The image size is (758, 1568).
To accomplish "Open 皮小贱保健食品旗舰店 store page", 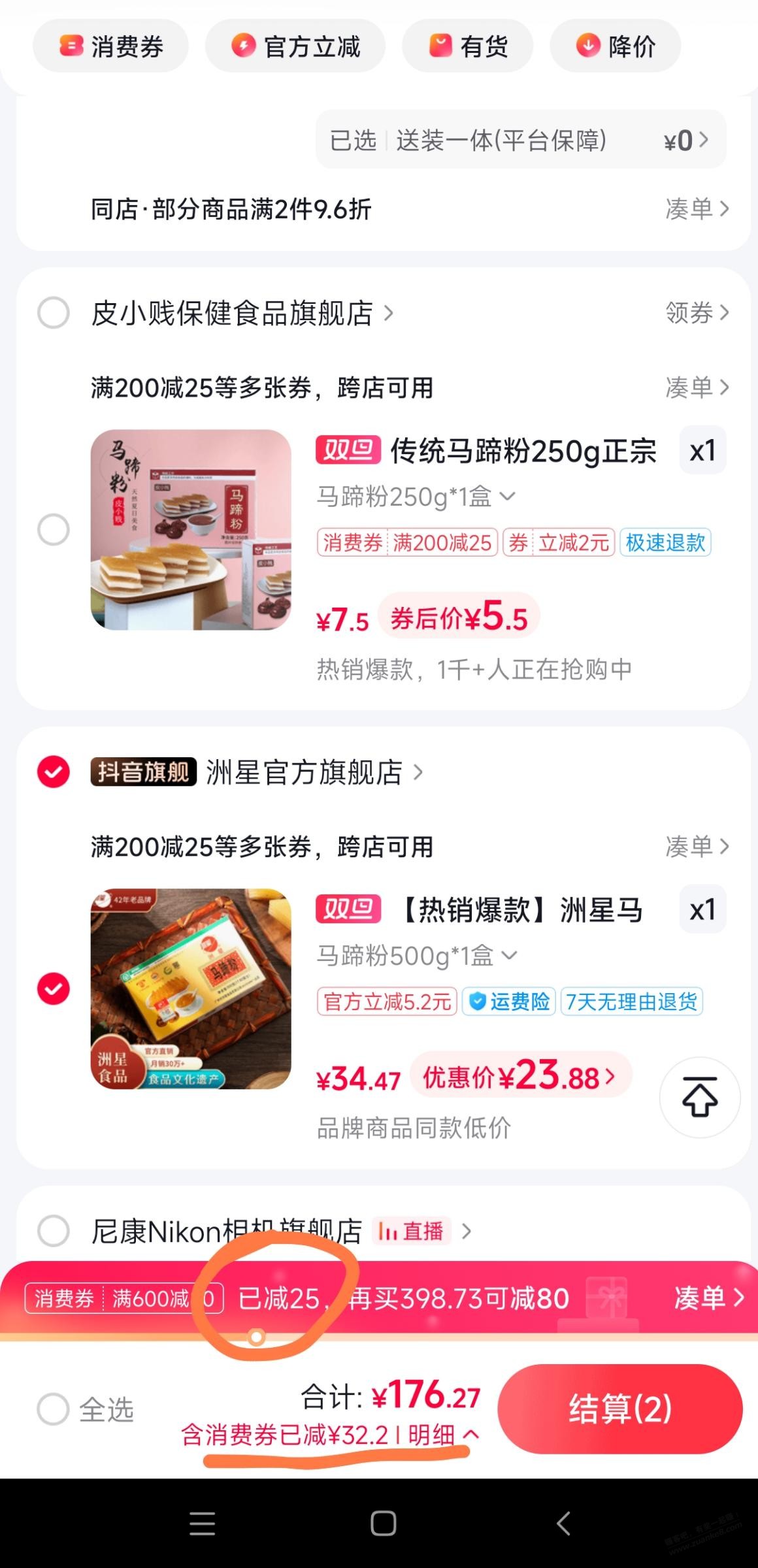I will pyautogui.click(x=242, y=314).
